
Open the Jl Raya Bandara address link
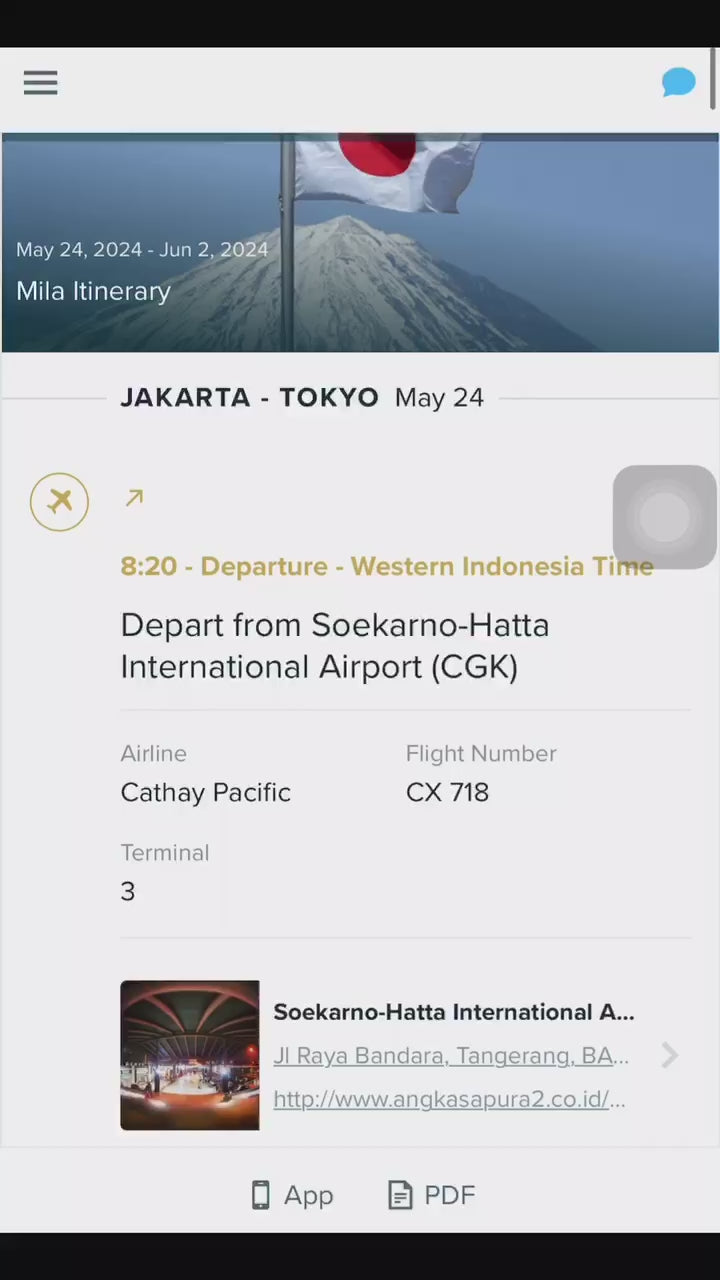point(450,1056)
